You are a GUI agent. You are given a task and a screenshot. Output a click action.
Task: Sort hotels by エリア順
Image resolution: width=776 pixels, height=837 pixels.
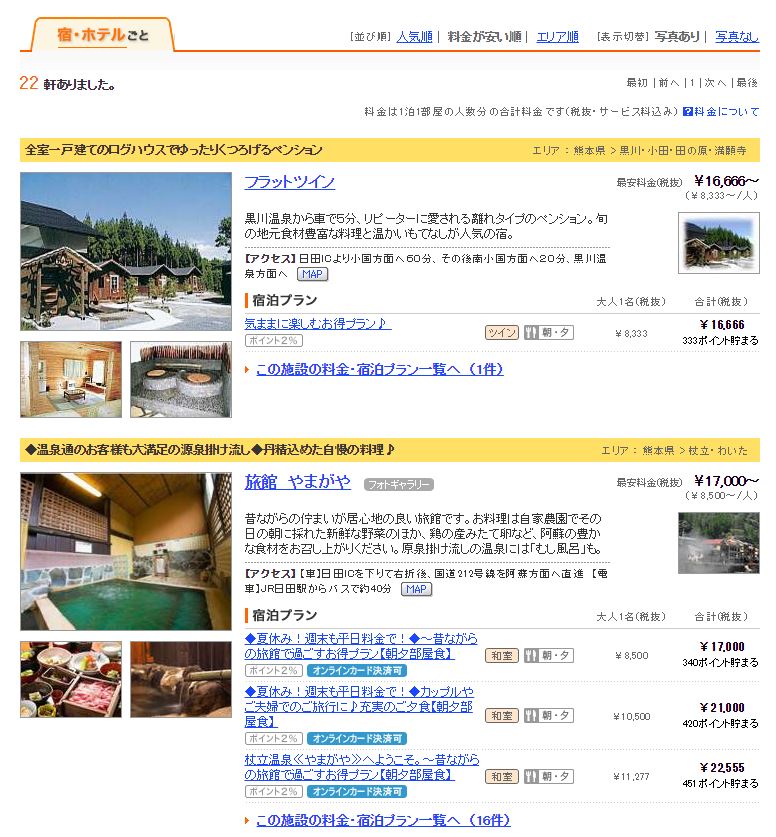tap(557, 37)
